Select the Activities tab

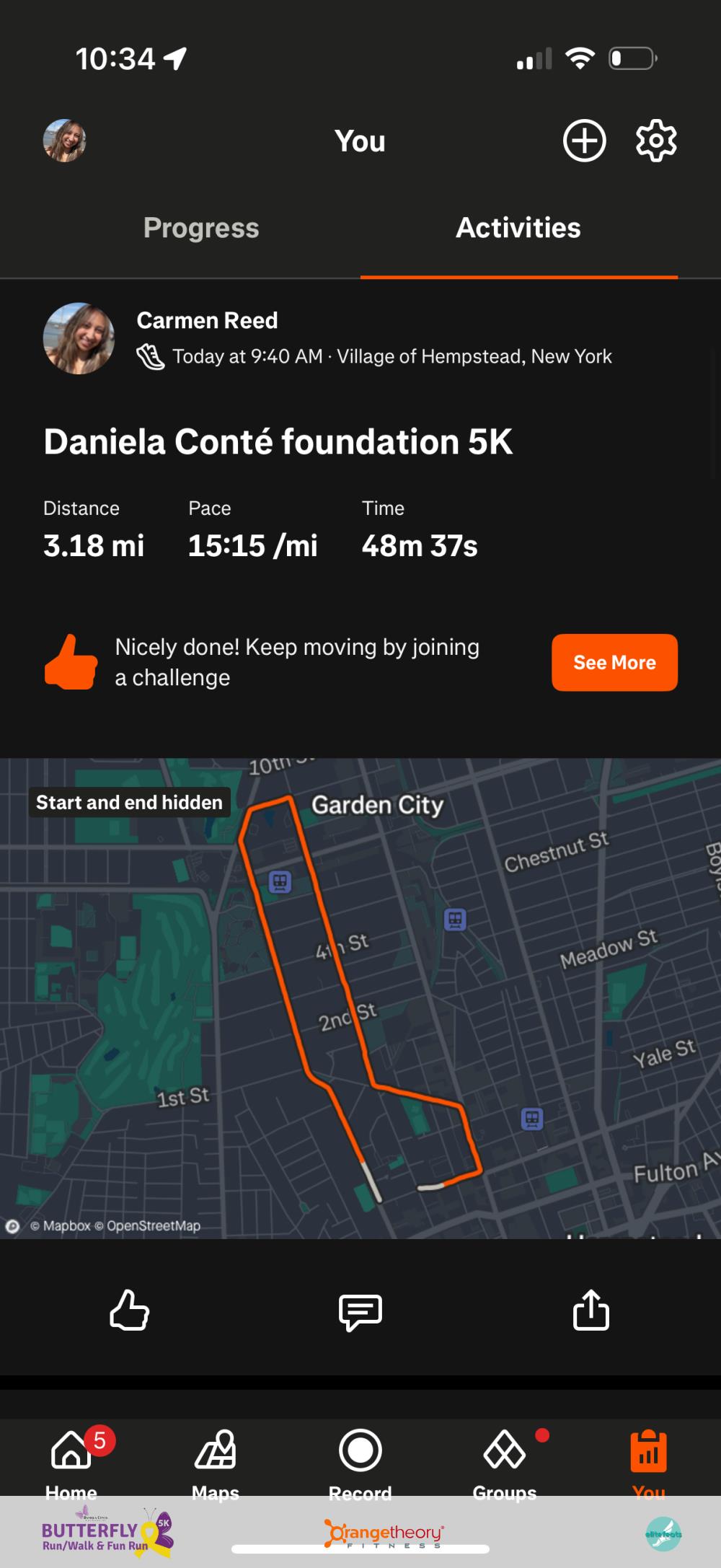pos(518,228)
